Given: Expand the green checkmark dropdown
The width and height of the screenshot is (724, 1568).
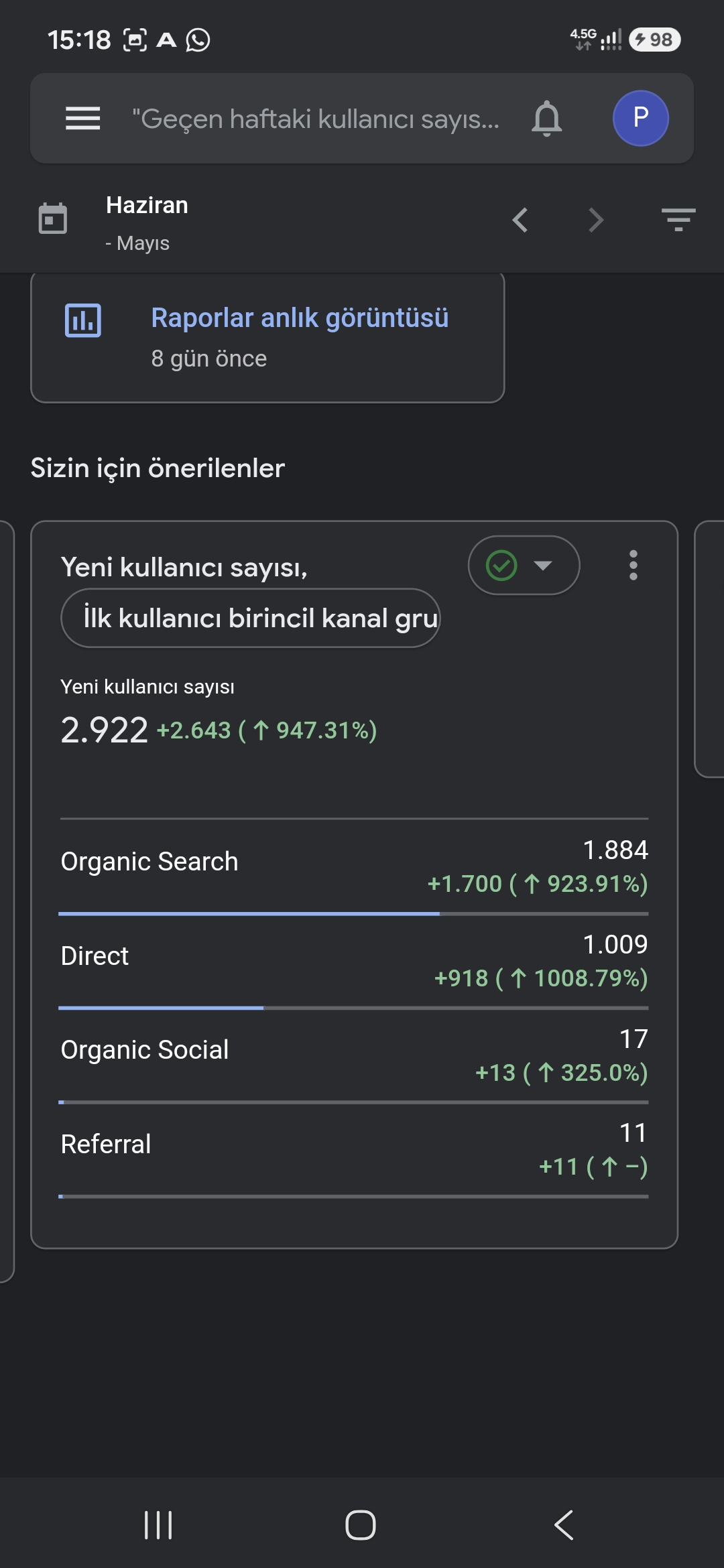Looking at the screenshot, I should 524,565.
